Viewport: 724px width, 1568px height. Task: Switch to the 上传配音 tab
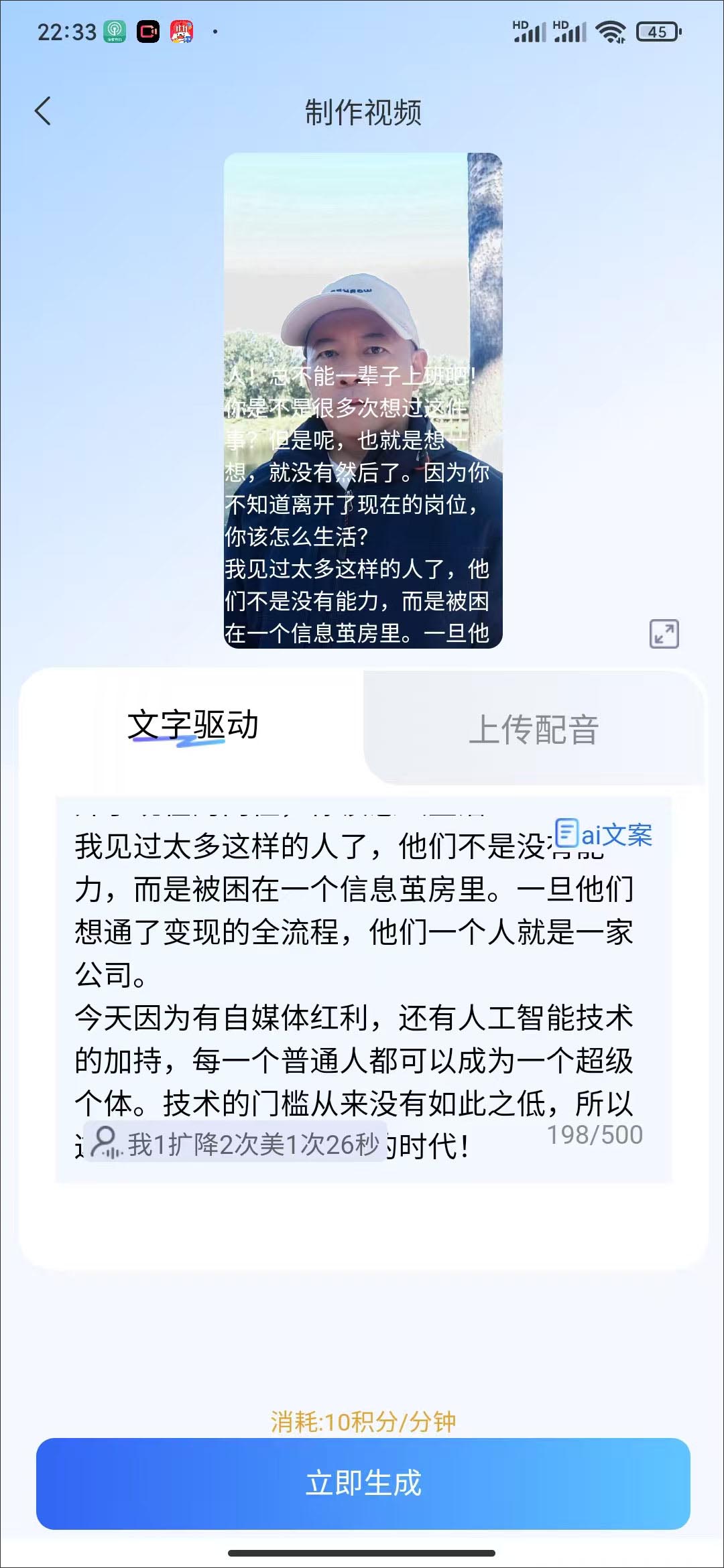(x=533, y=729)
